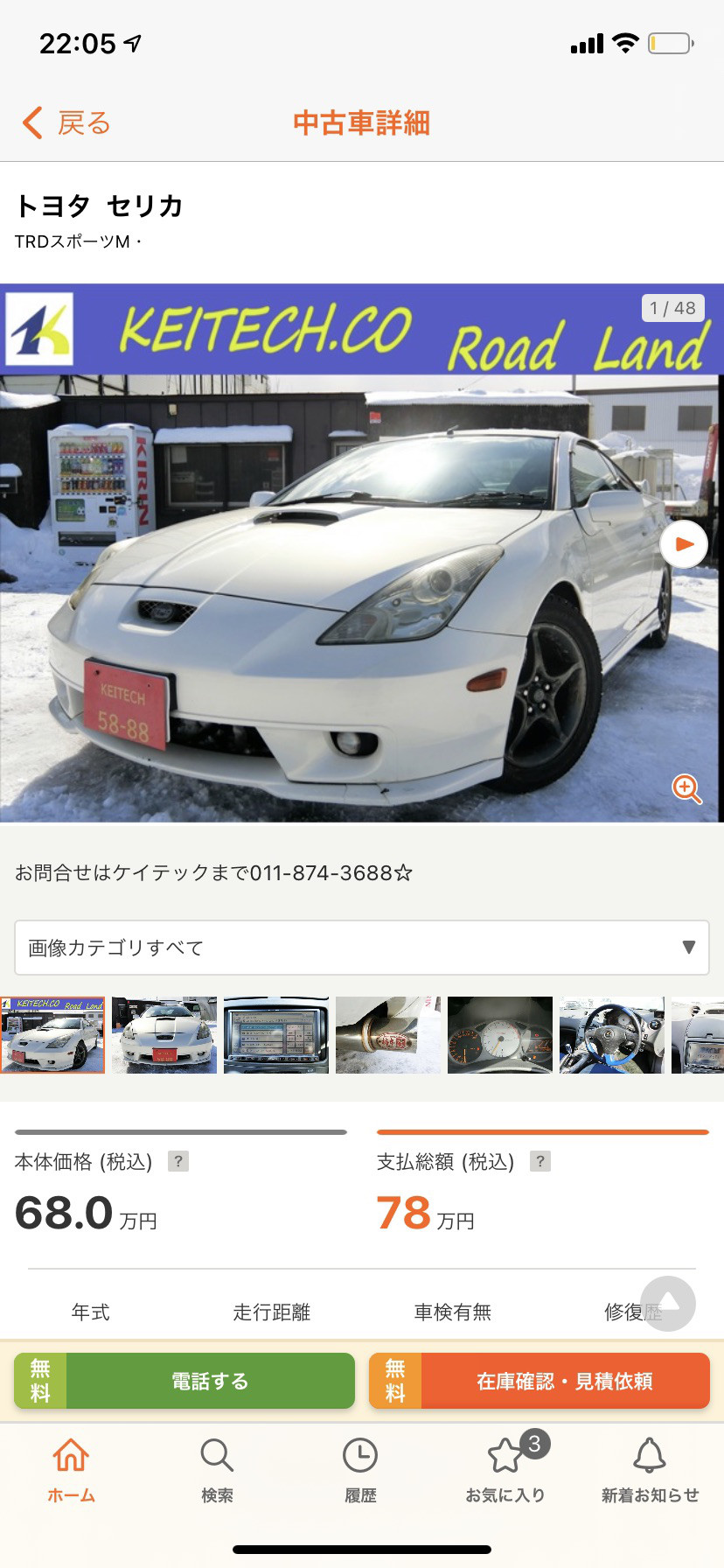Open help icon beside 支払総額 (税込)
Screen dimensions: 724x1568
pyautogui.click(x=540, y=1161)
